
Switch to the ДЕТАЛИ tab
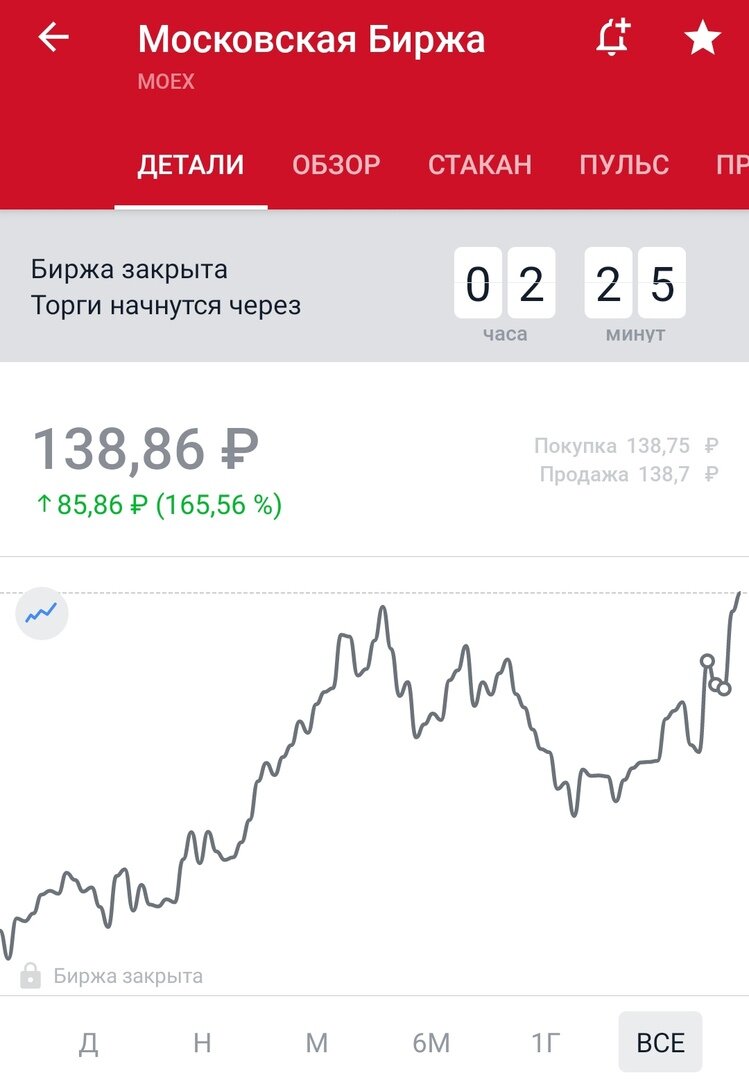point(190,165)
